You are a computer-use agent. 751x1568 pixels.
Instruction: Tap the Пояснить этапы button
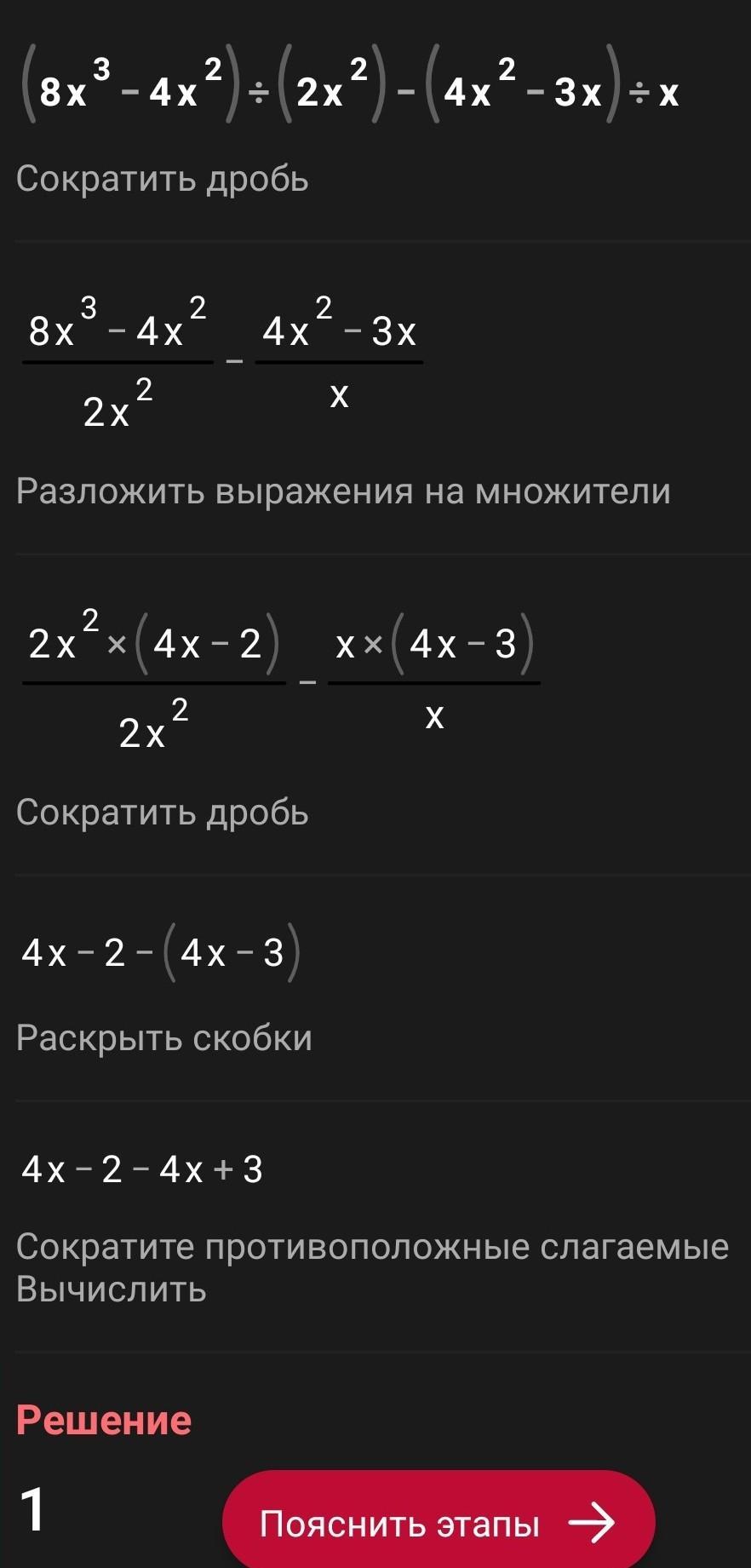pyautogui.click(x=438, y=1522)
